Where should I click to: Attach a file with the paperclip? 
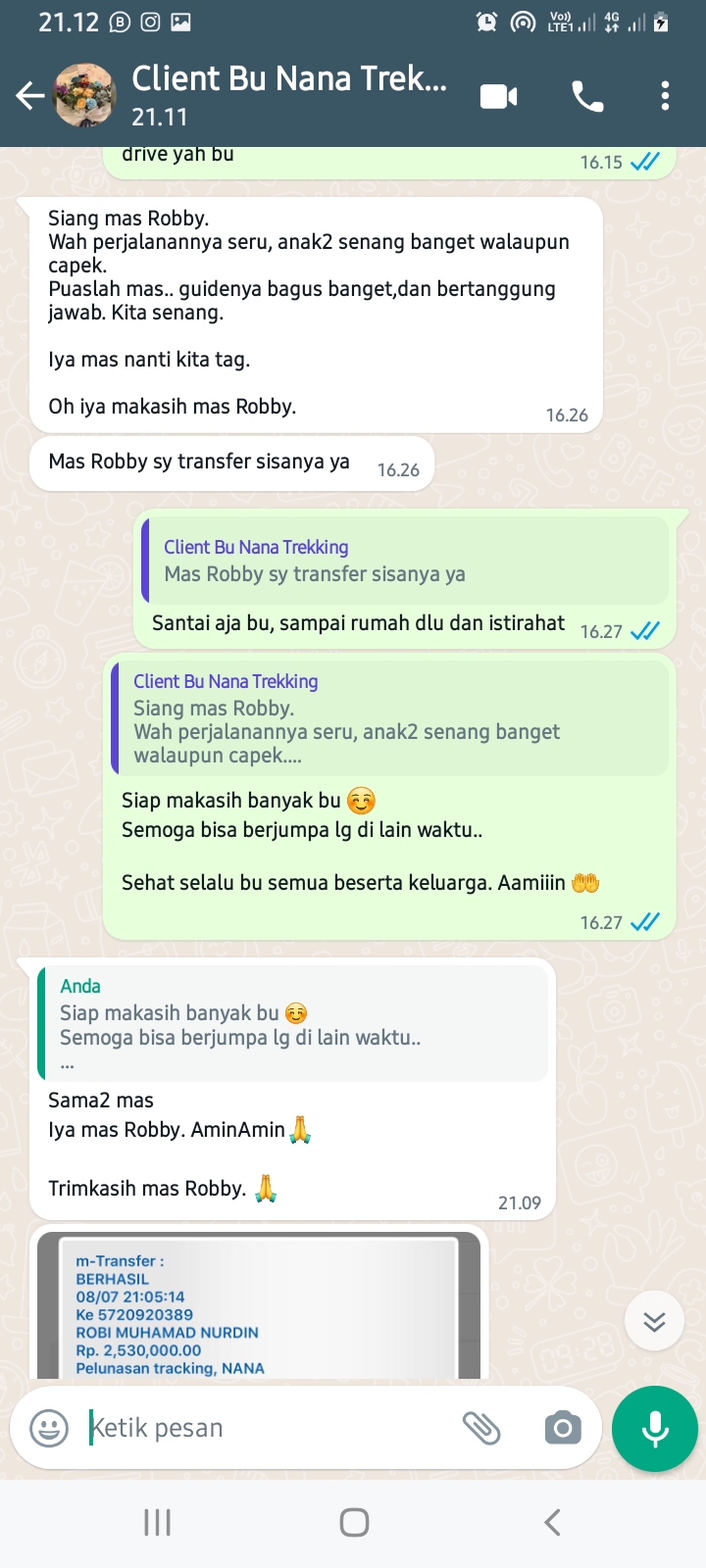(481, 1428)
